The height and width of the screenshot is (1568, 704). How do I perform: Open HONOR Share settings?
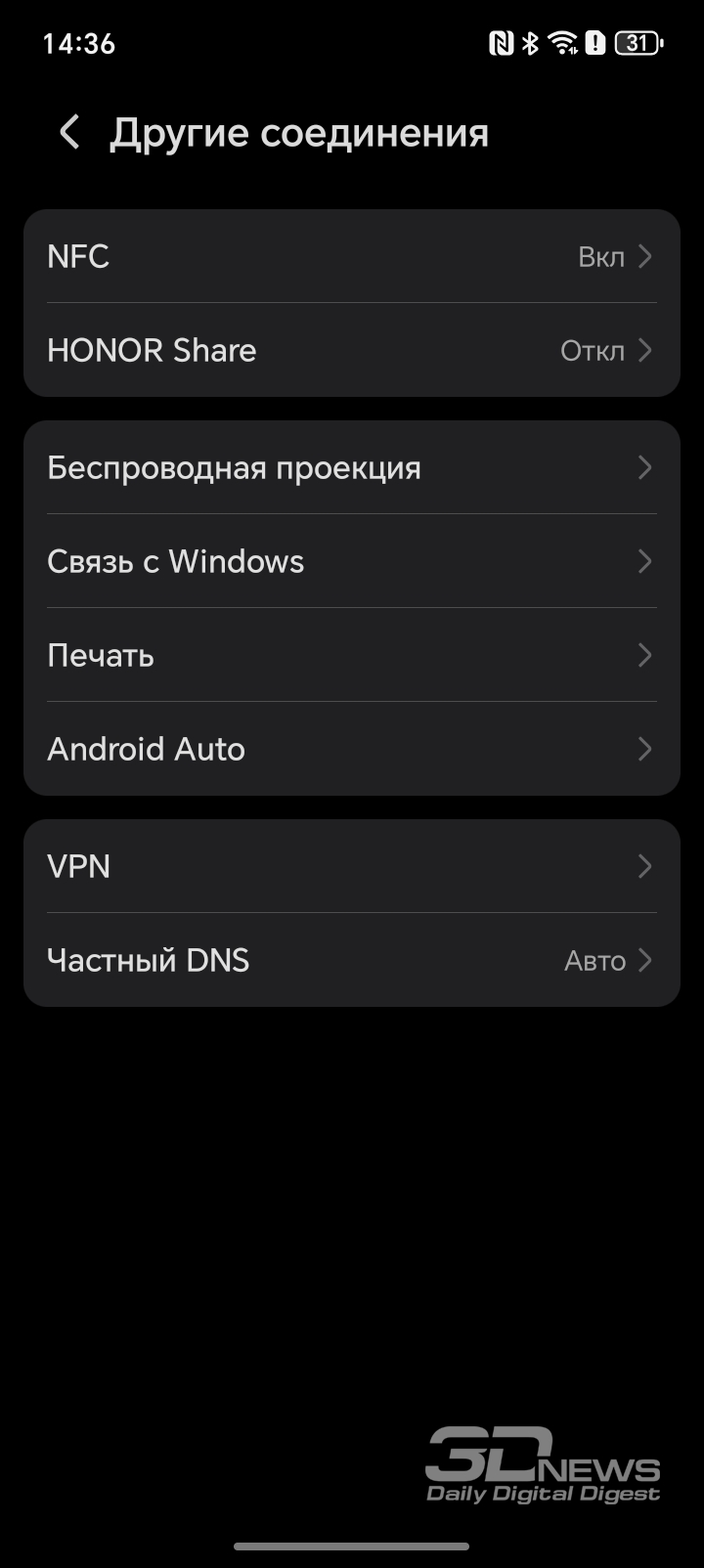pos(351,350)
